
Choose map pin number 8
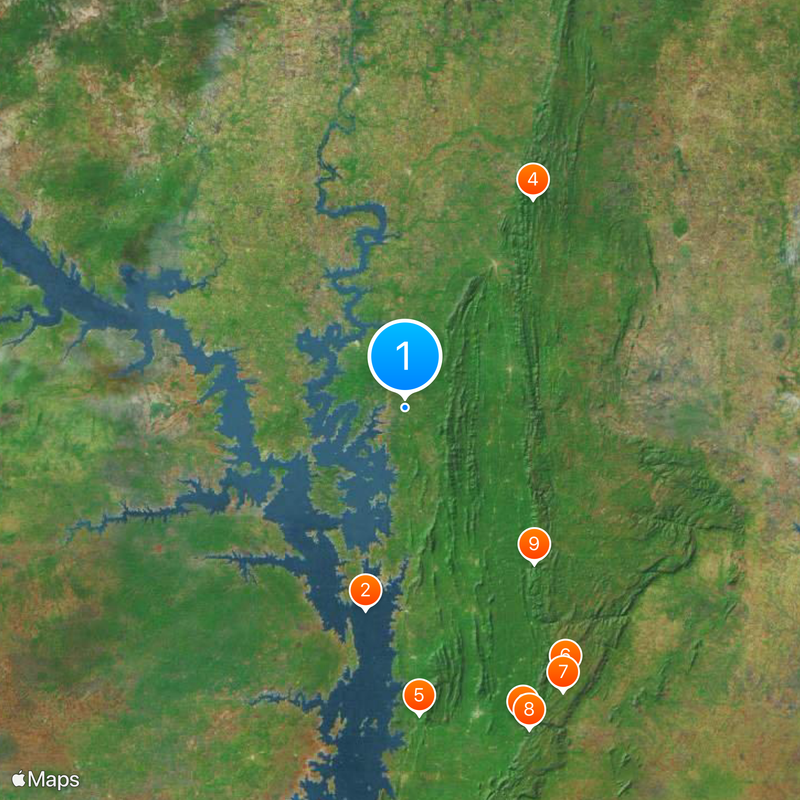tap(530, 711)
